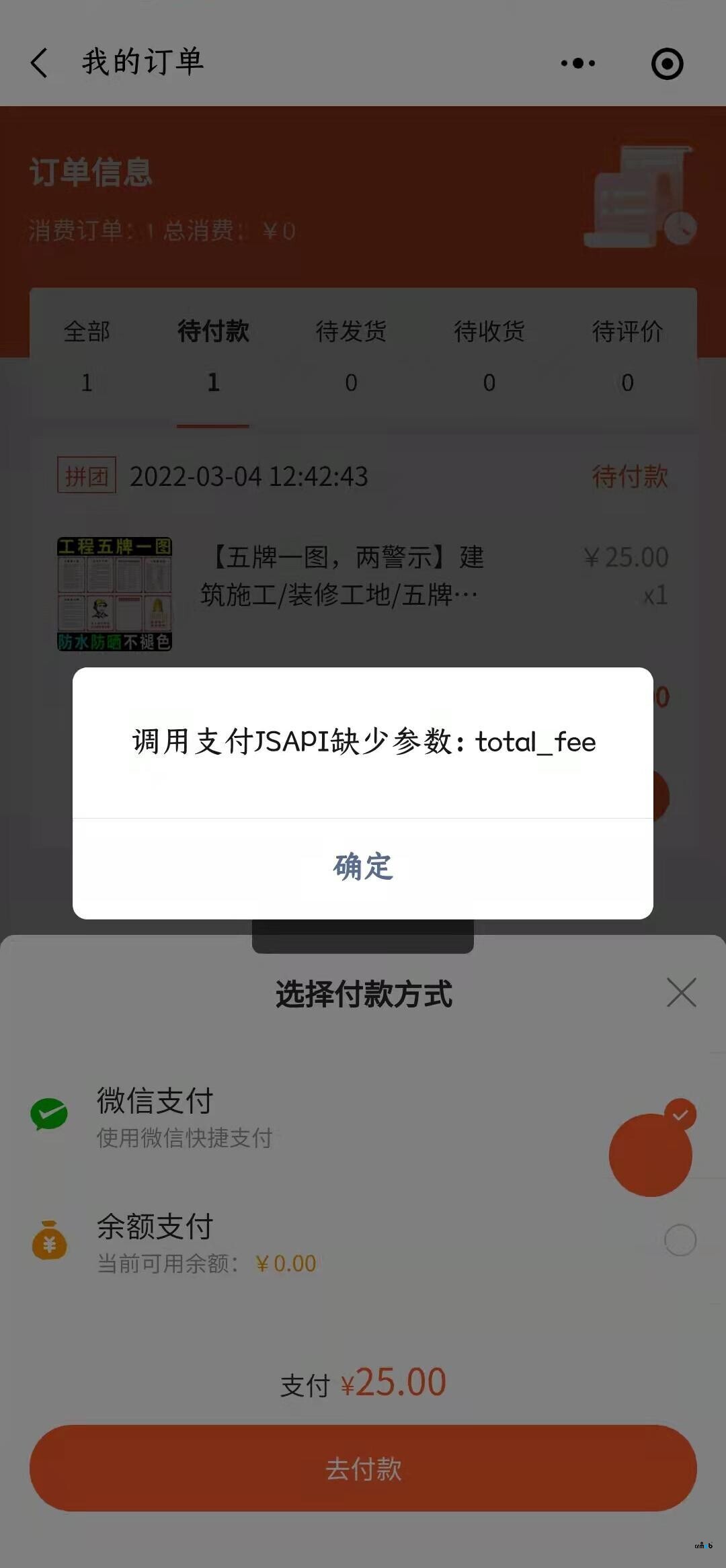The height and width of the screenshot is (1568, 726).
Task: Close the mini program via the target icon
Action: (667, 64)
